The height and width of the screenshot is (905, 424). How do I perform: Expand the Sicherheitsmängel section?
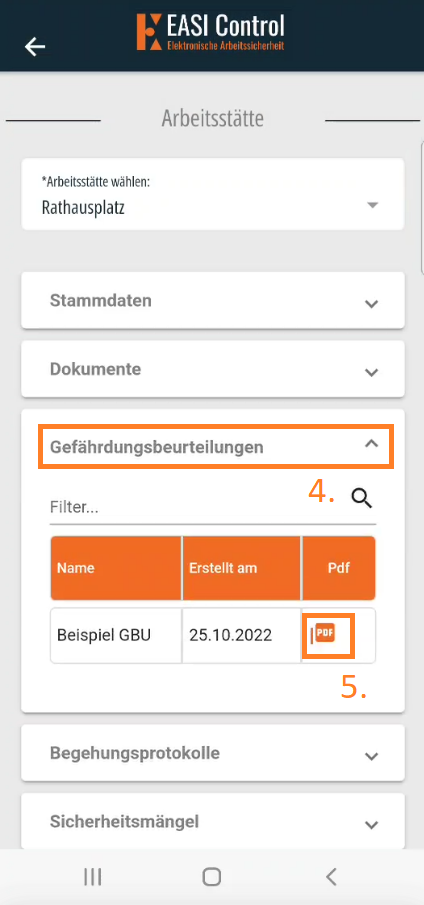pos(213,821)
